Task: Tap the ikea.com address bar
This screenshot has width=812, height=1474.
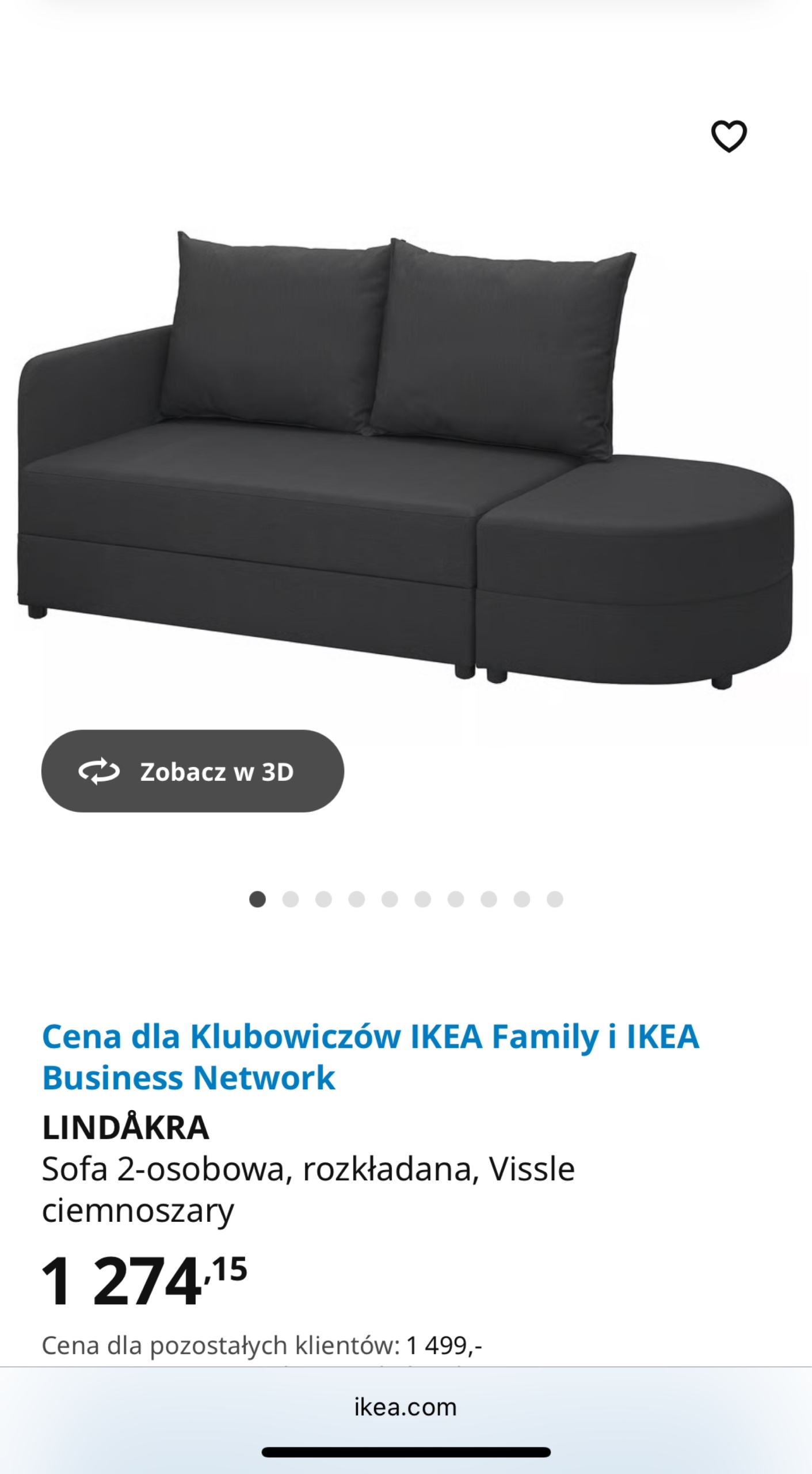Action: click(x=405, y=1407)
